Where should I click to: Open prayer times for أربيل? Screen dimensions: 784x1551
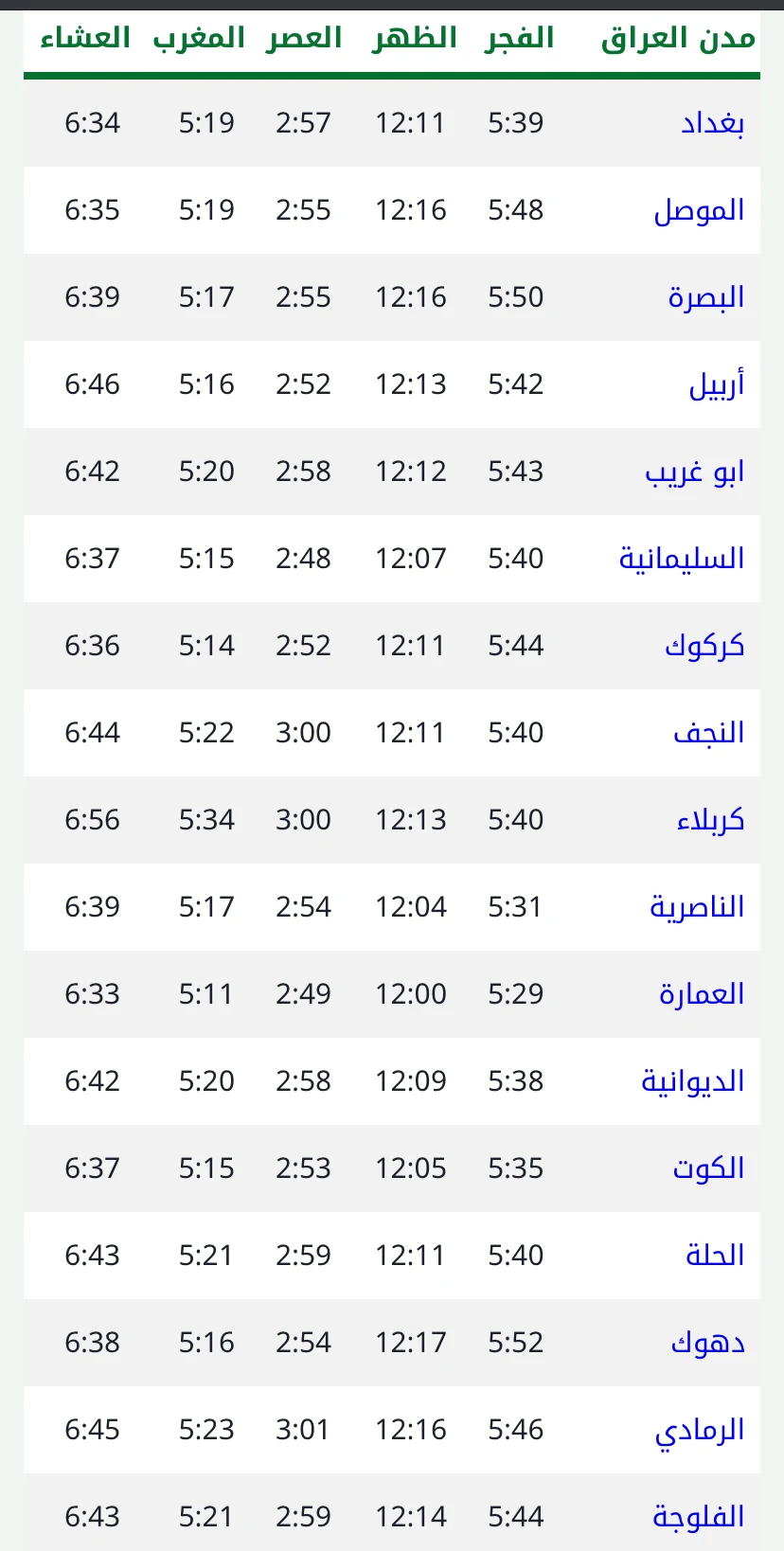[716, 384]
